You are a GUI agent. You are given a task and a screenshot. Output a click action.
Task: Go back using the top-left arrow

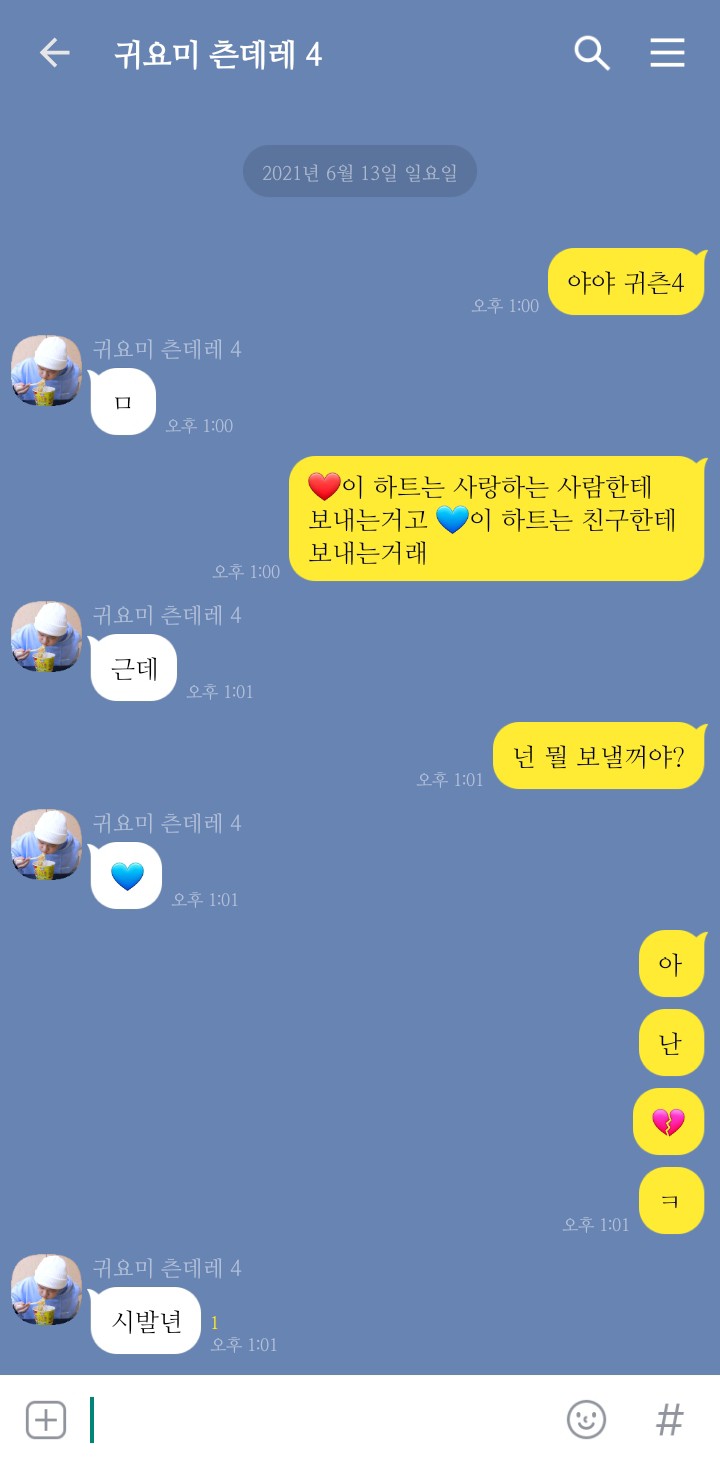(54, 53)
